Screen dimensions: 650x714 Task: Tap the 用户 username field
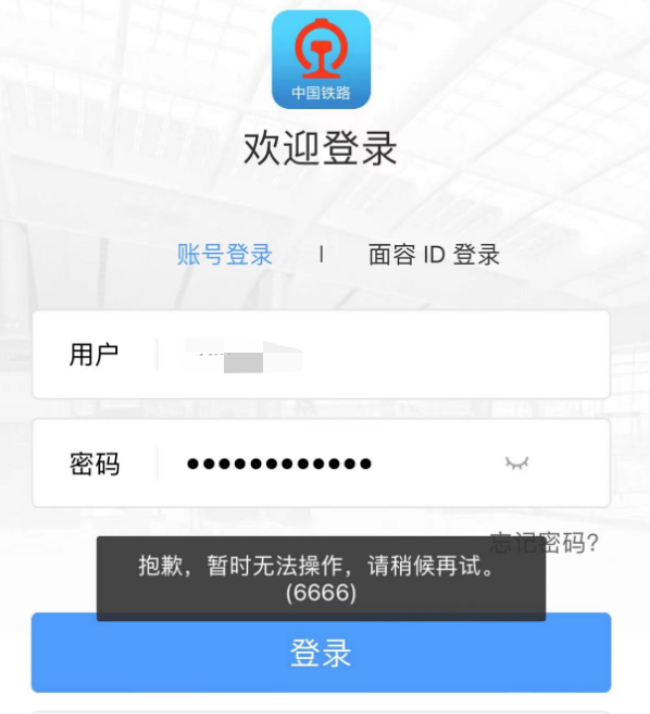380,354
